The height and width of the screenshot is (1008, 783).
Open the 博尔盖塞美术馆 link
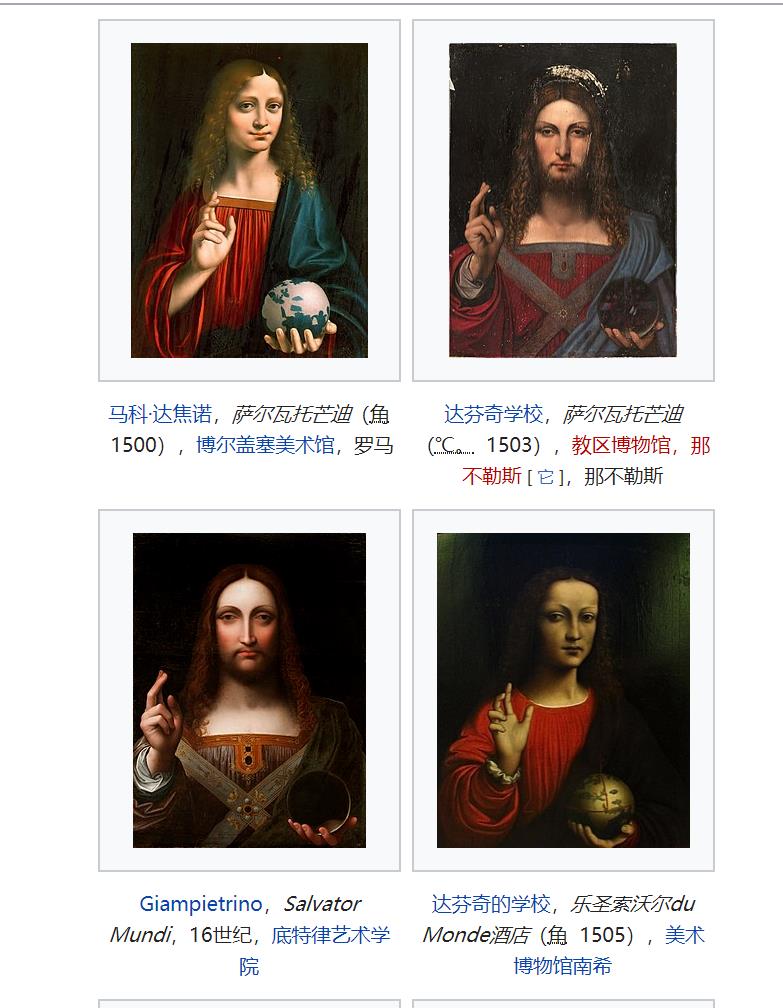click(265, 445)
